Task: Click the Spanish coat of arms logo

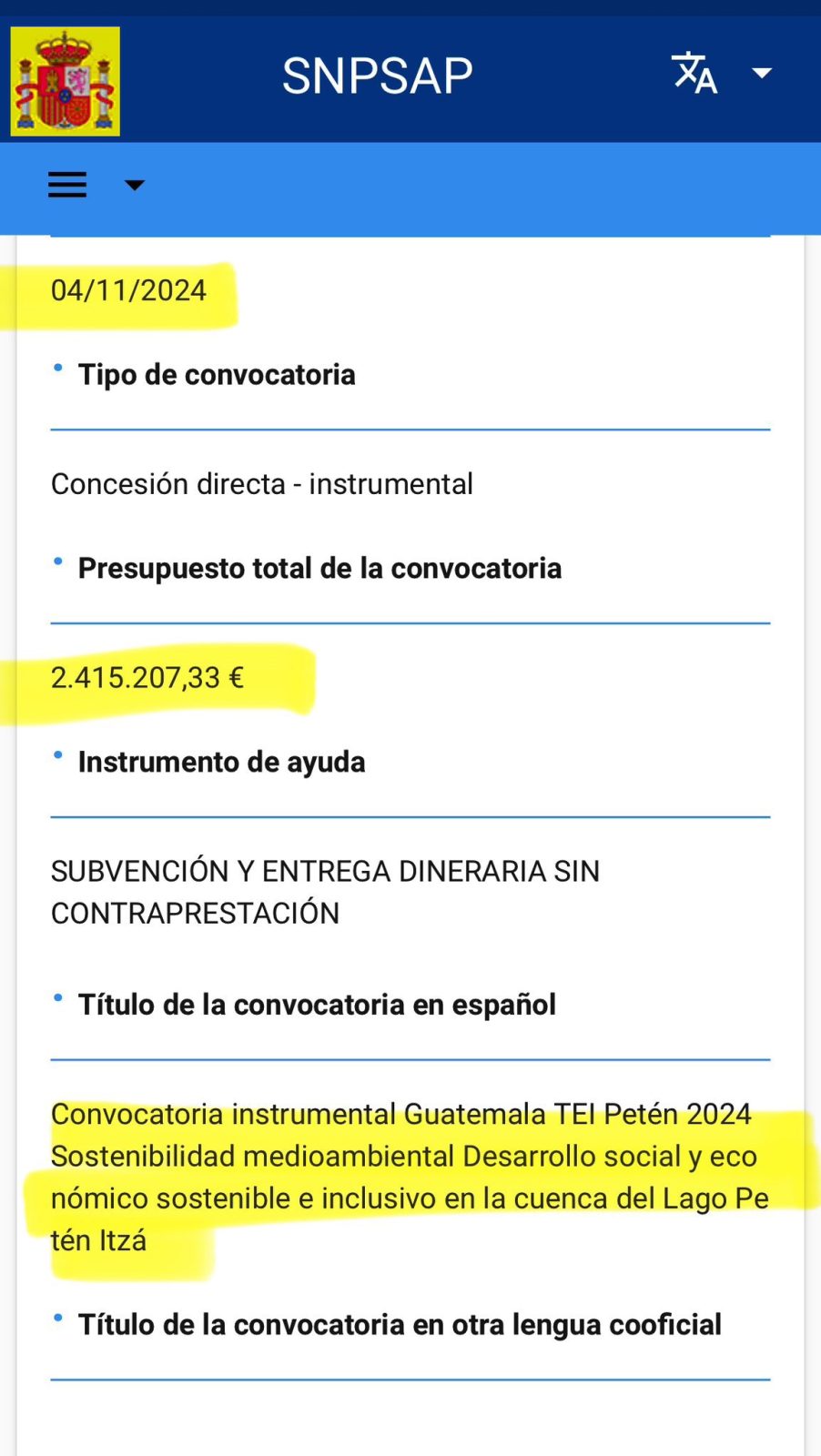Action: [x=64, y=80]
